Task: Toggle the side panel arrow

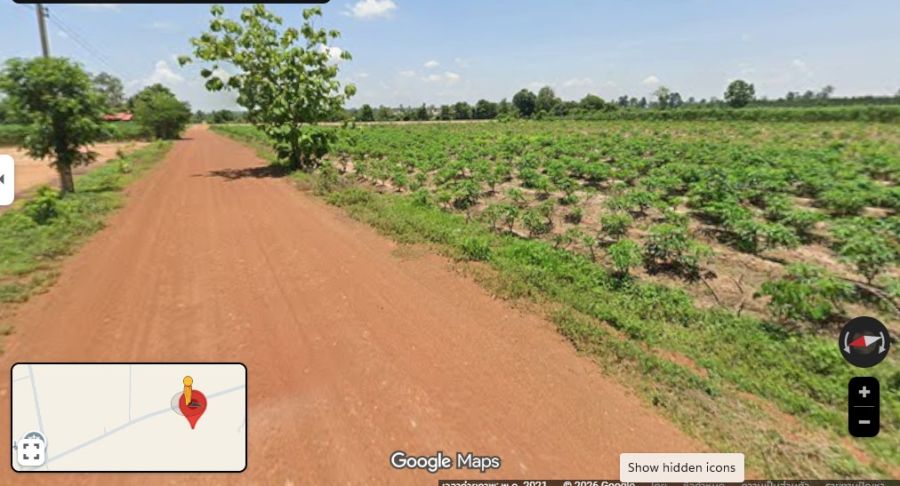Action: (x=4, y=180)
